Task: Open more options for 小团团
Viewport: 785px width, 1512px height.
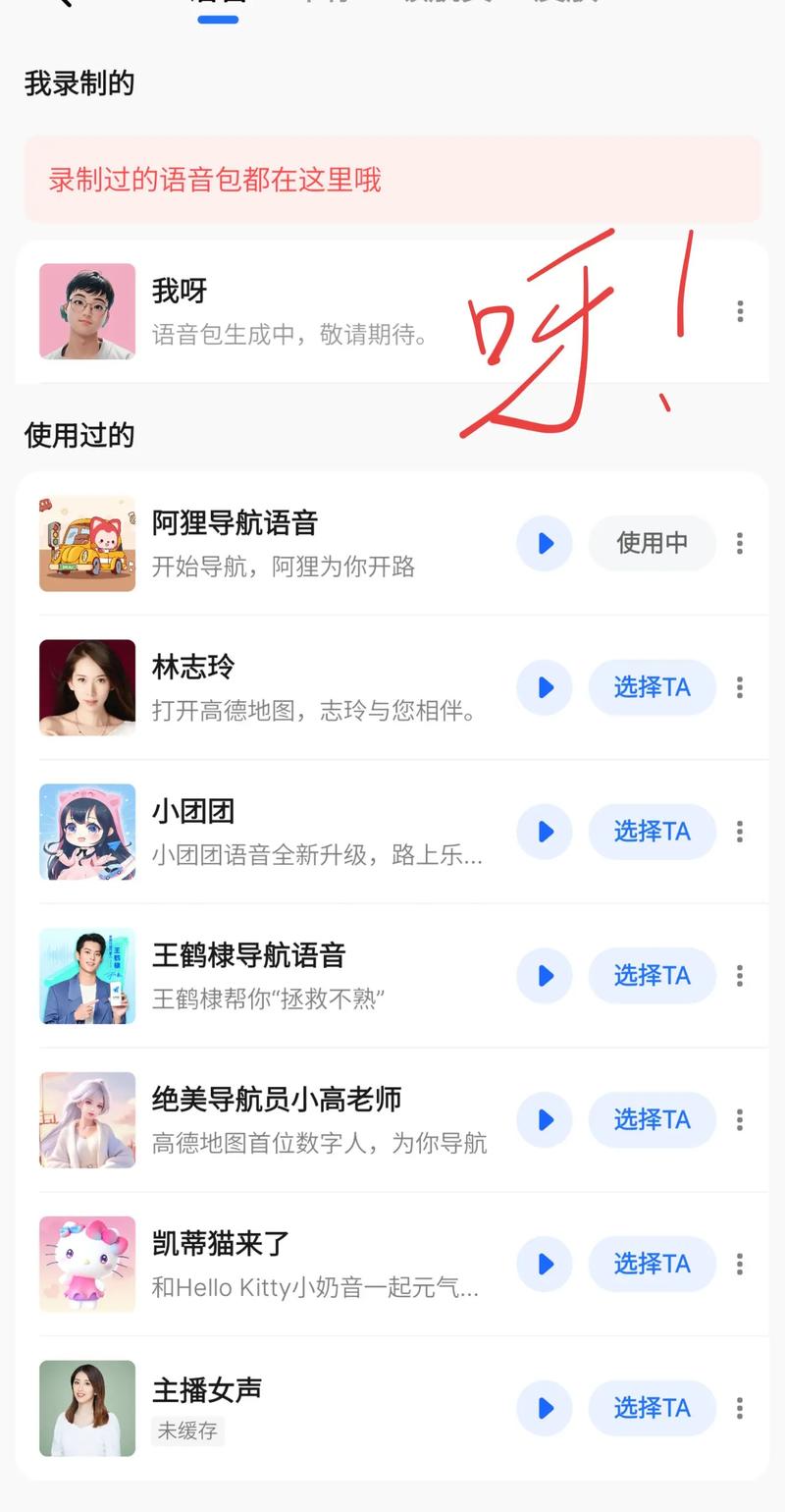Action: click(x=739, y=832)
